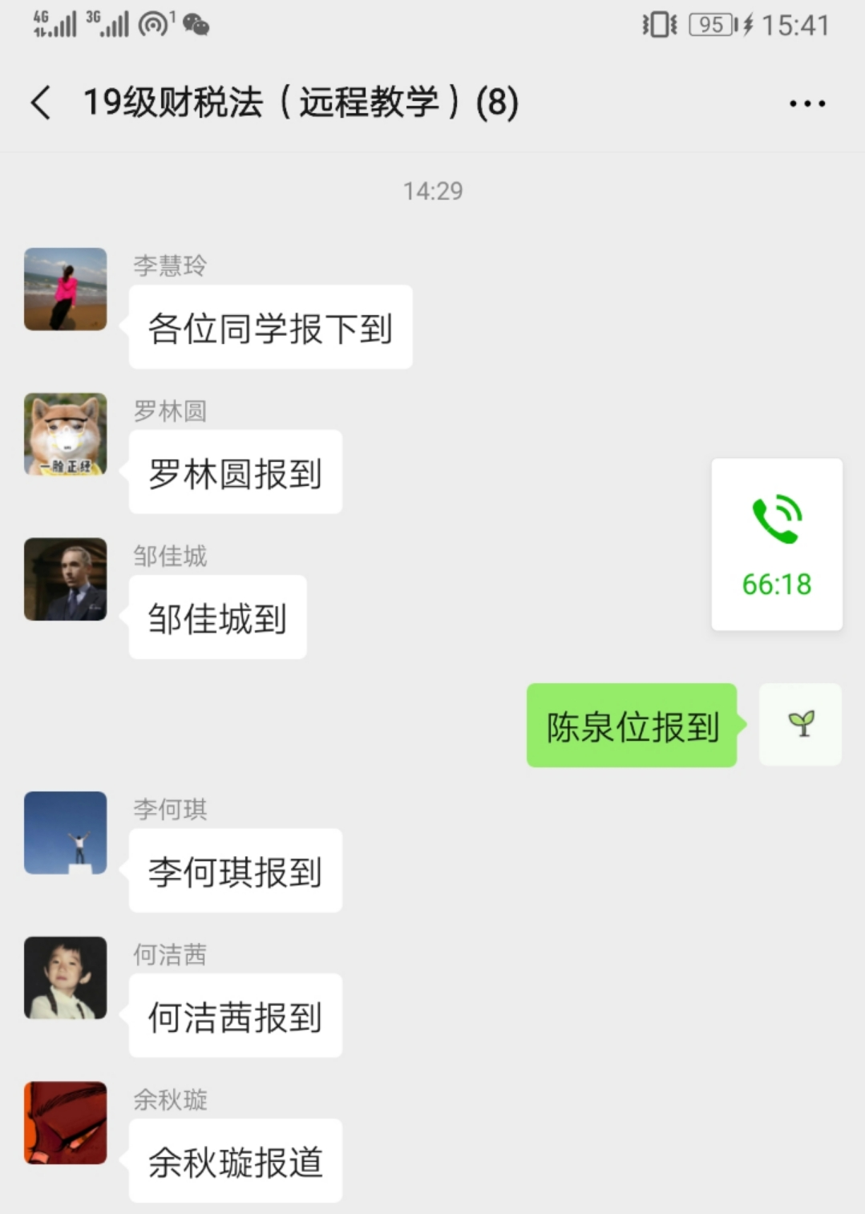Tap 李何琪's avatar picture
865x1214 pixels.
(x=65, y=833)
